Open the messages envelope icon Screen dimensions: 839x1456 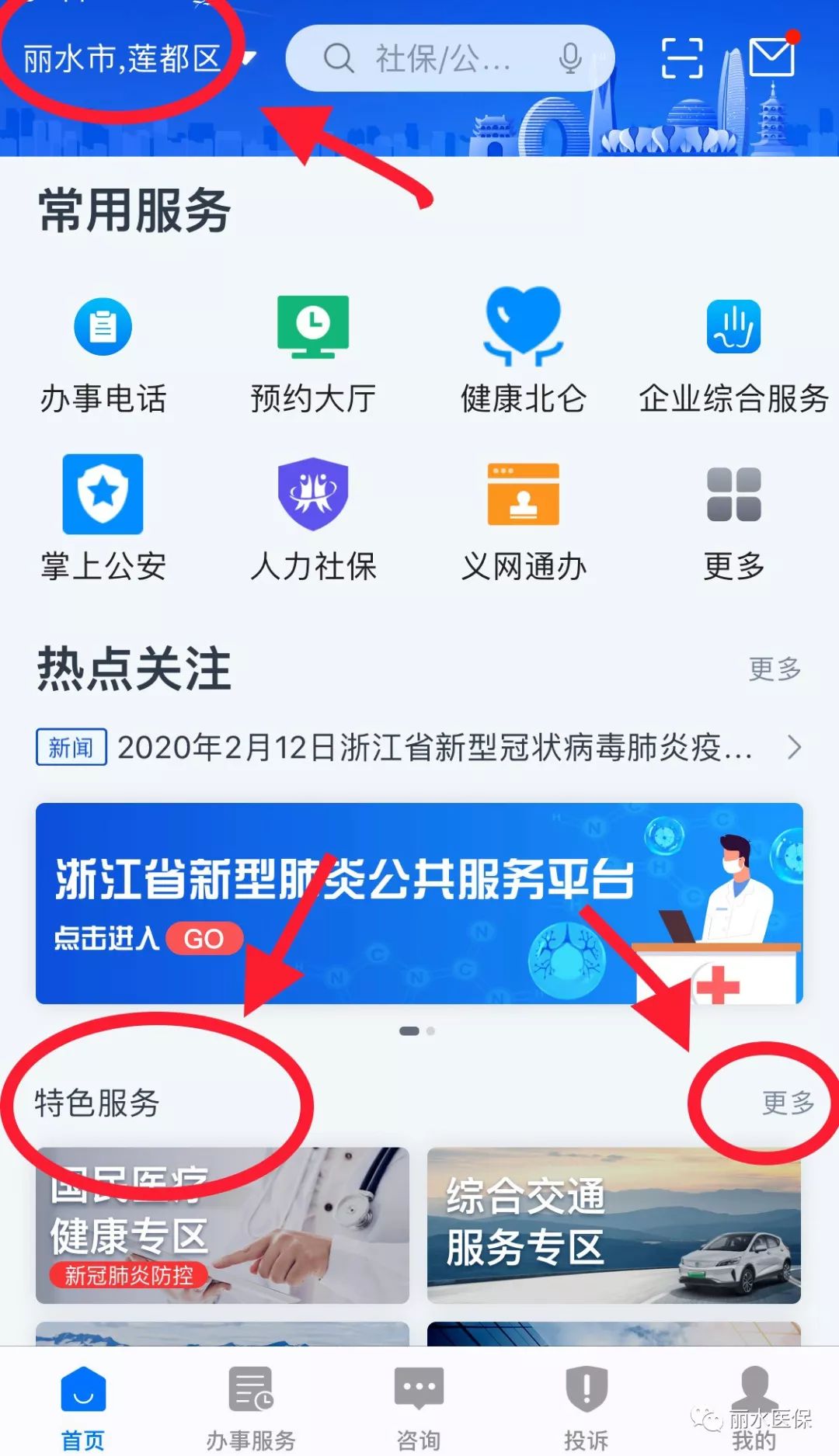[772, 56]
